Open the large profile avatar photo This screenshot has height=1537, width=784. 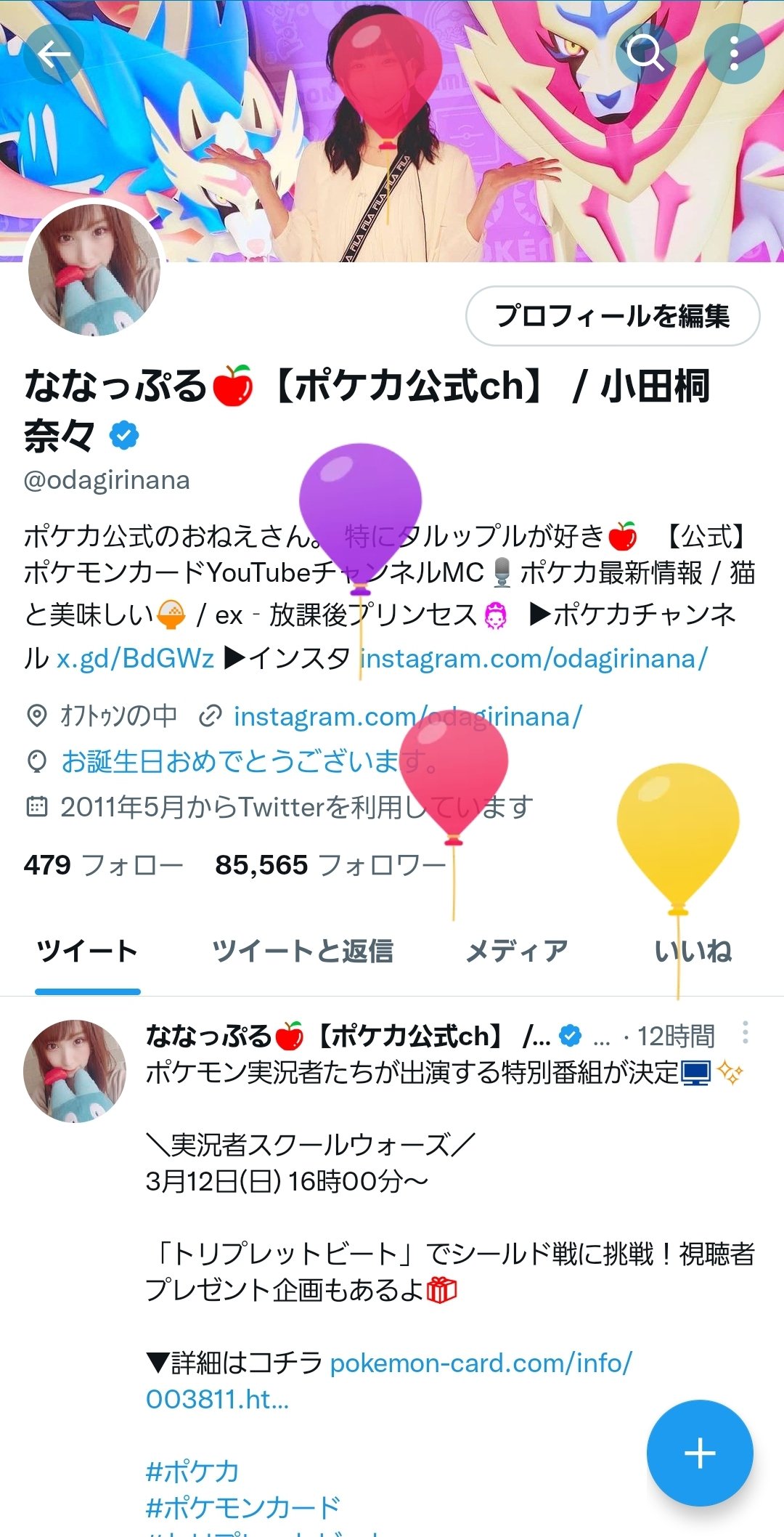click(94, 269)
